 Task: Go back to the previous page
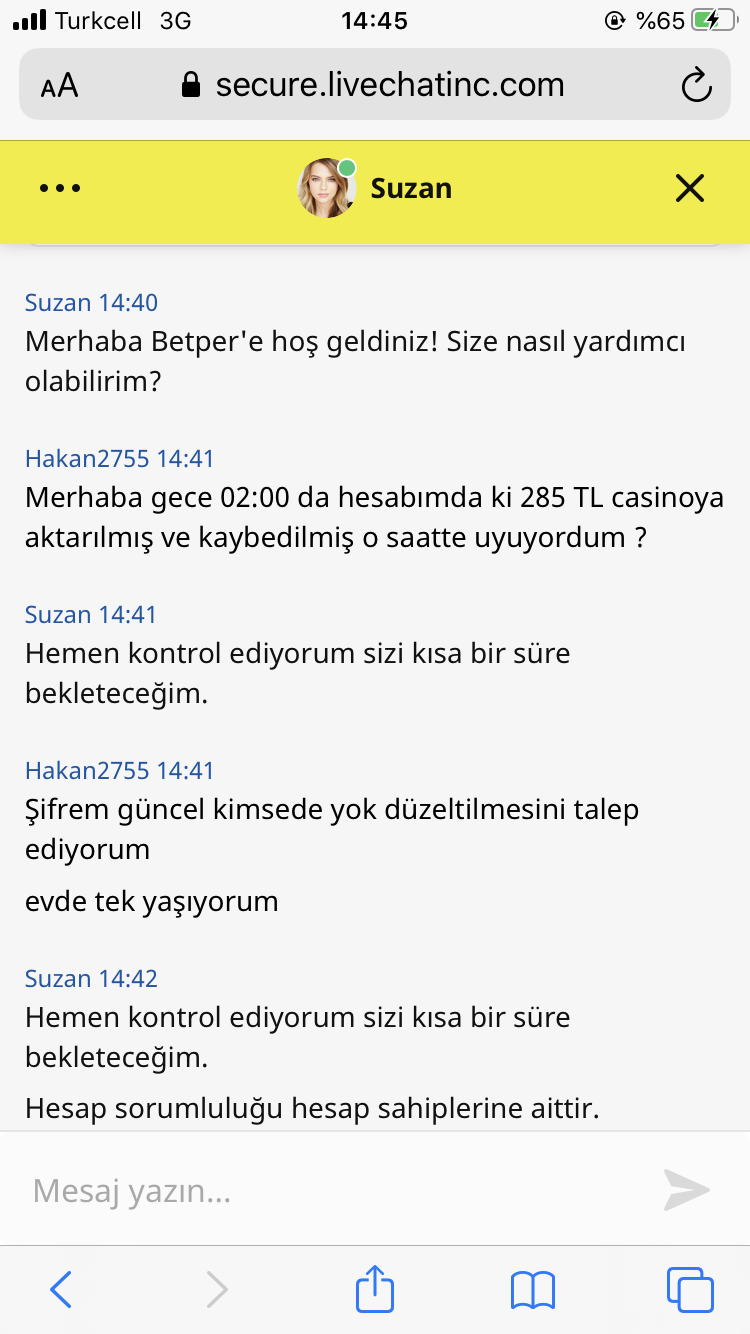[61, 1290]
